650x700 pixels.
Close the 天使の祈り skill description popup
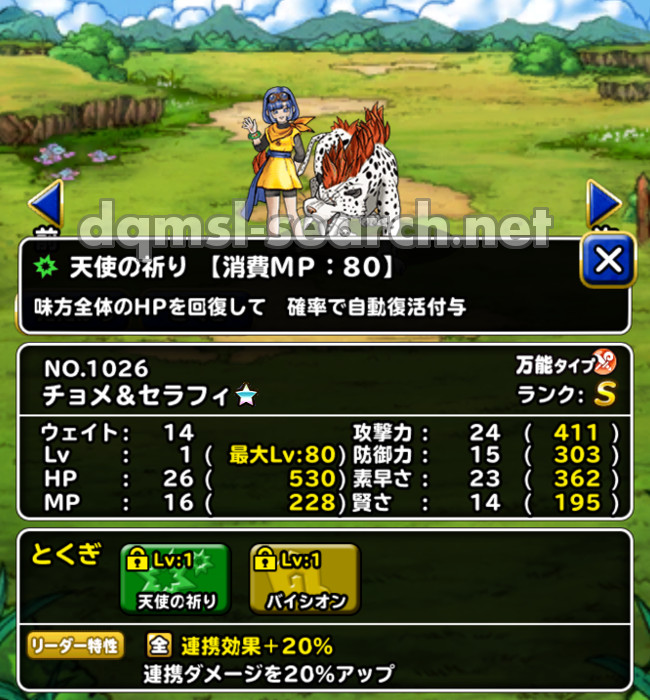click(x=607, y=262)
